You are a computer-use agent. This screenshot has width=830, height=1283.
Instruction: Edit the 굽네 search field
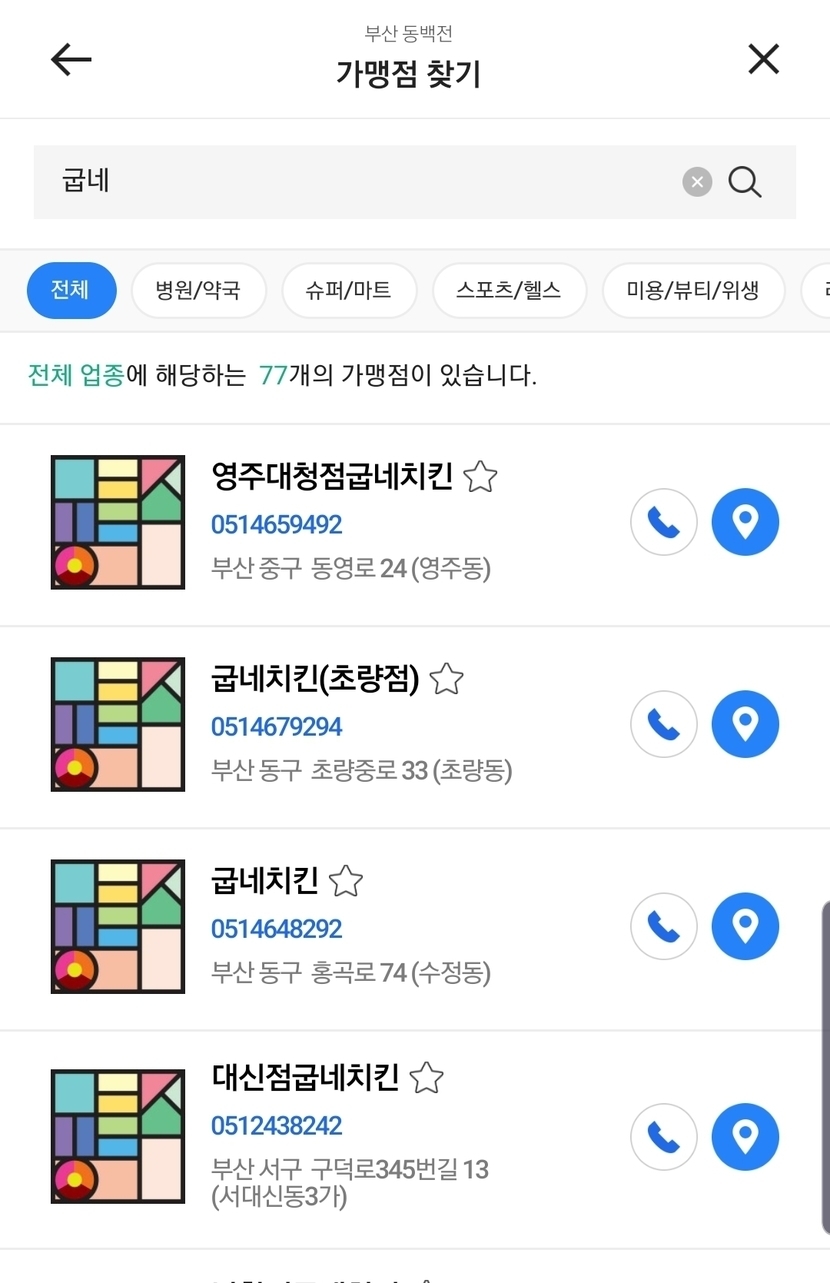pyautogui.click(x=350, y=182)
